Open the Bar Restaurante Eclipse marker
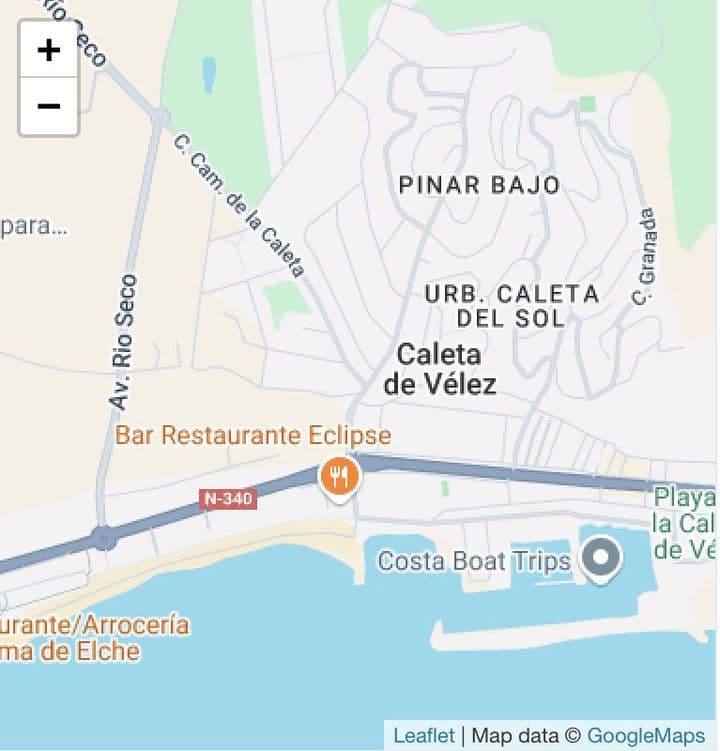The height and width of the screenshot is (751, 720). 339,477
